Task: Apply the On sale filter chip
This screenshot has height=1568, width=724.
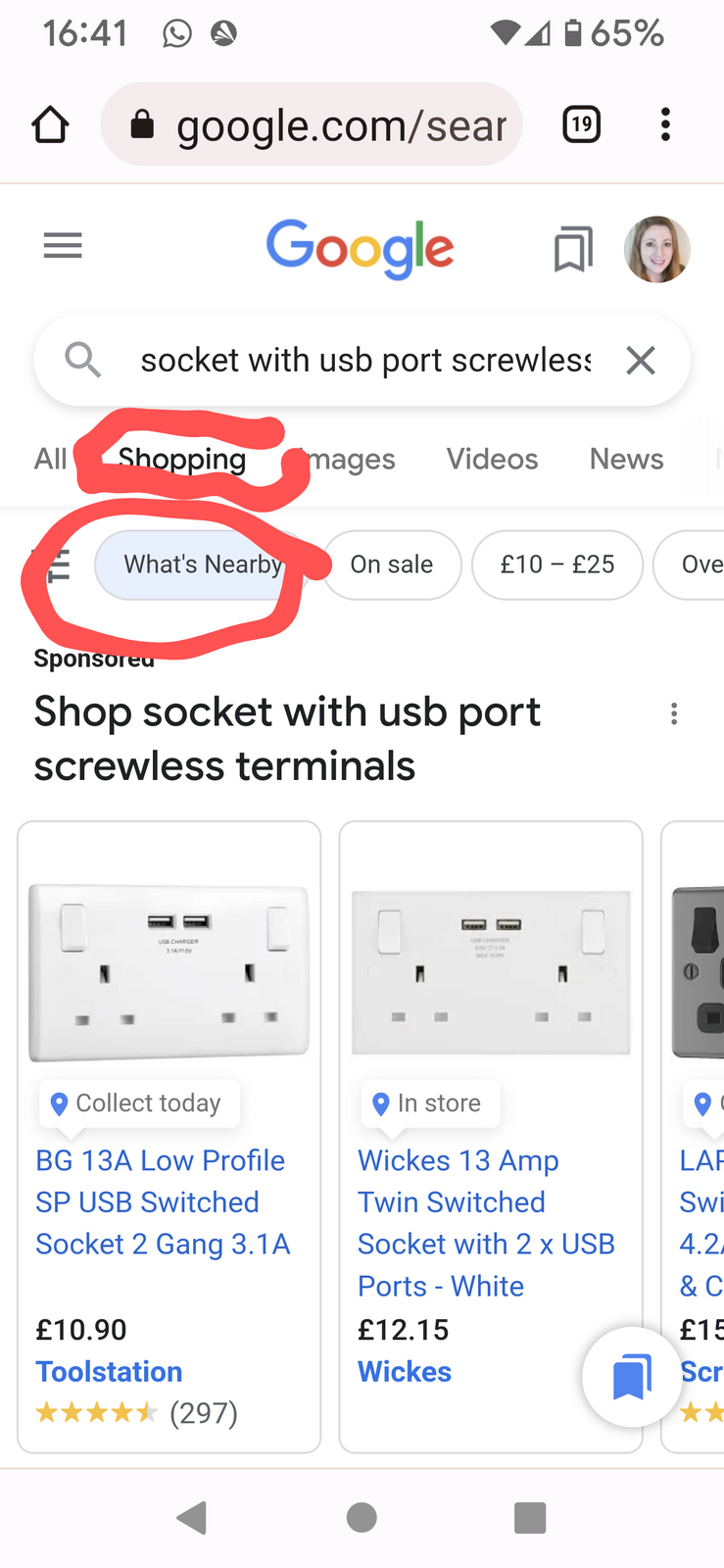Action: click(391, 564)
